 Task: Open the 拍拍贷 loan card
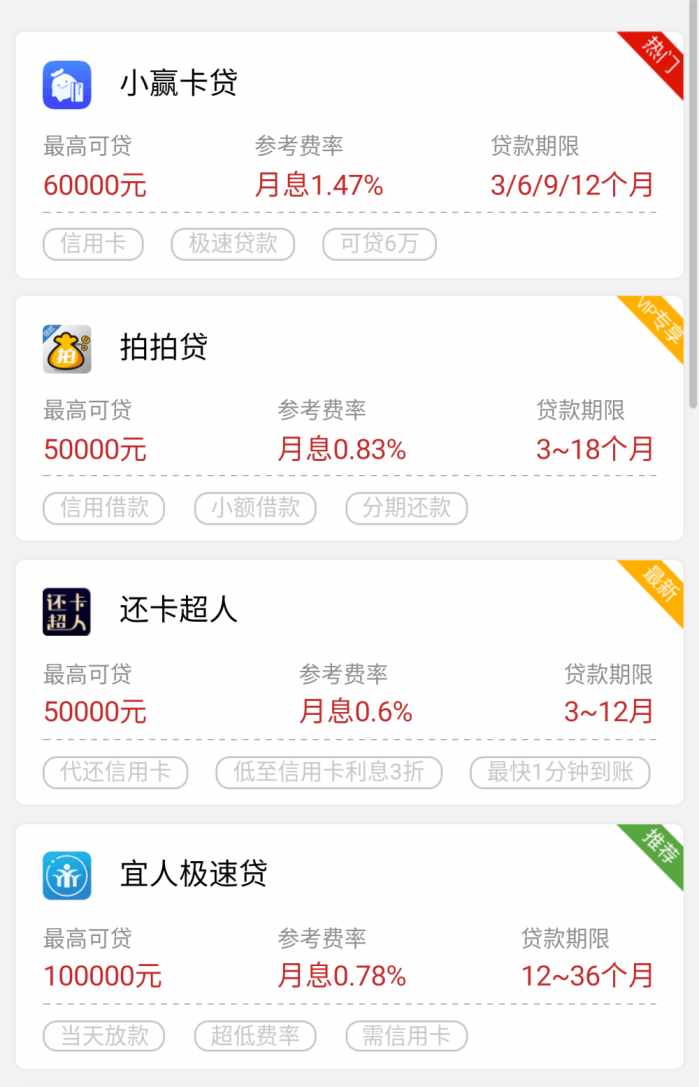(349, 418)
